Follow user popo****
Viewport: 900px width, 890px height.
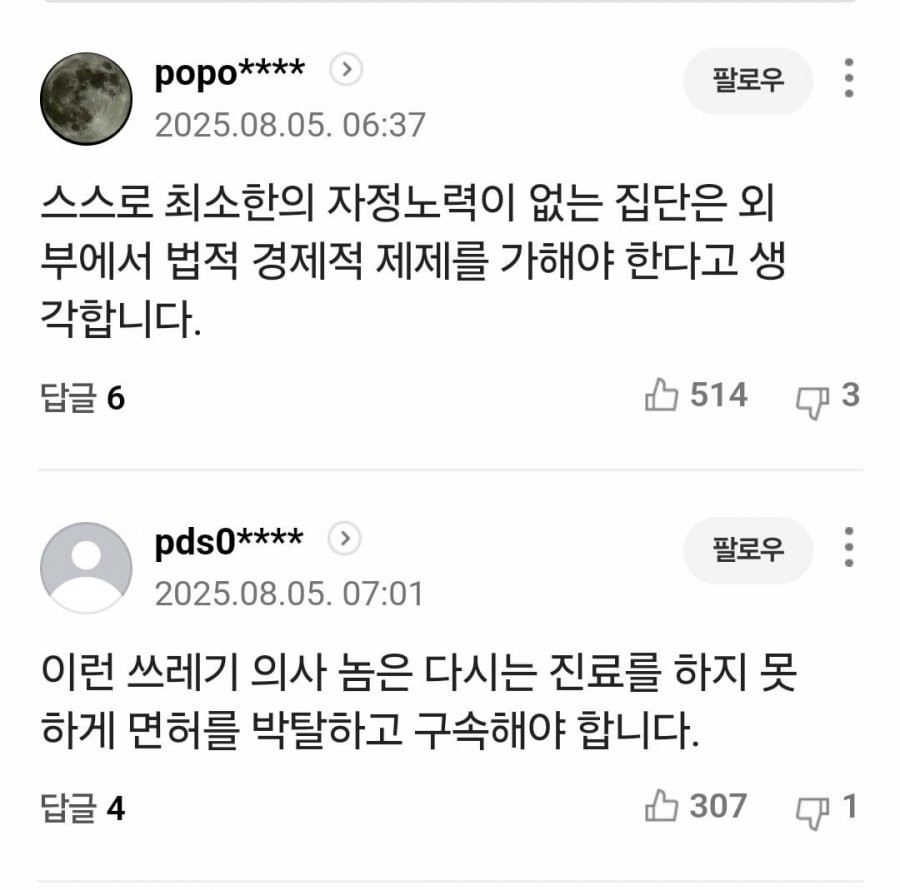click(748, 80)
